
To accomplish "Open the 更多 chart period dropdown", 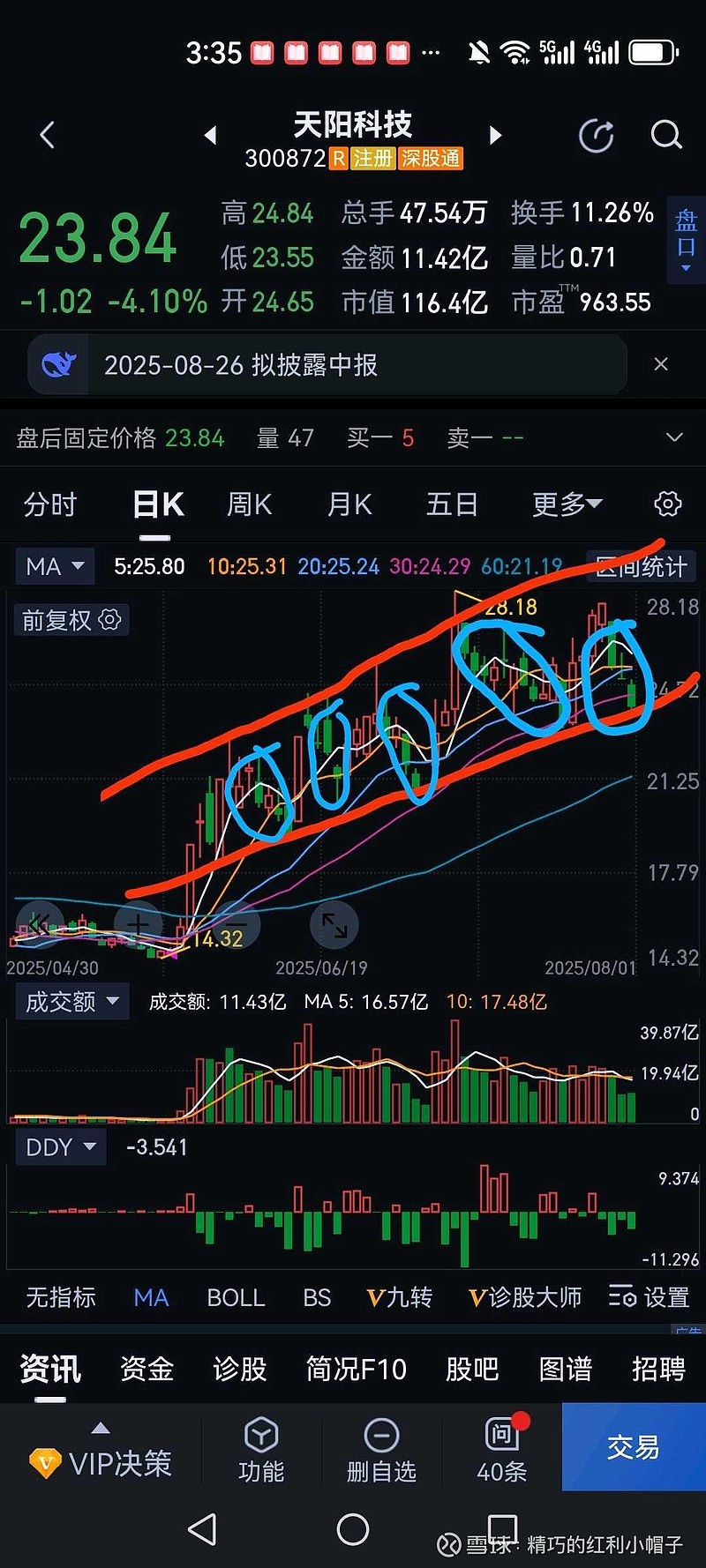I will (x=567, y=504).
